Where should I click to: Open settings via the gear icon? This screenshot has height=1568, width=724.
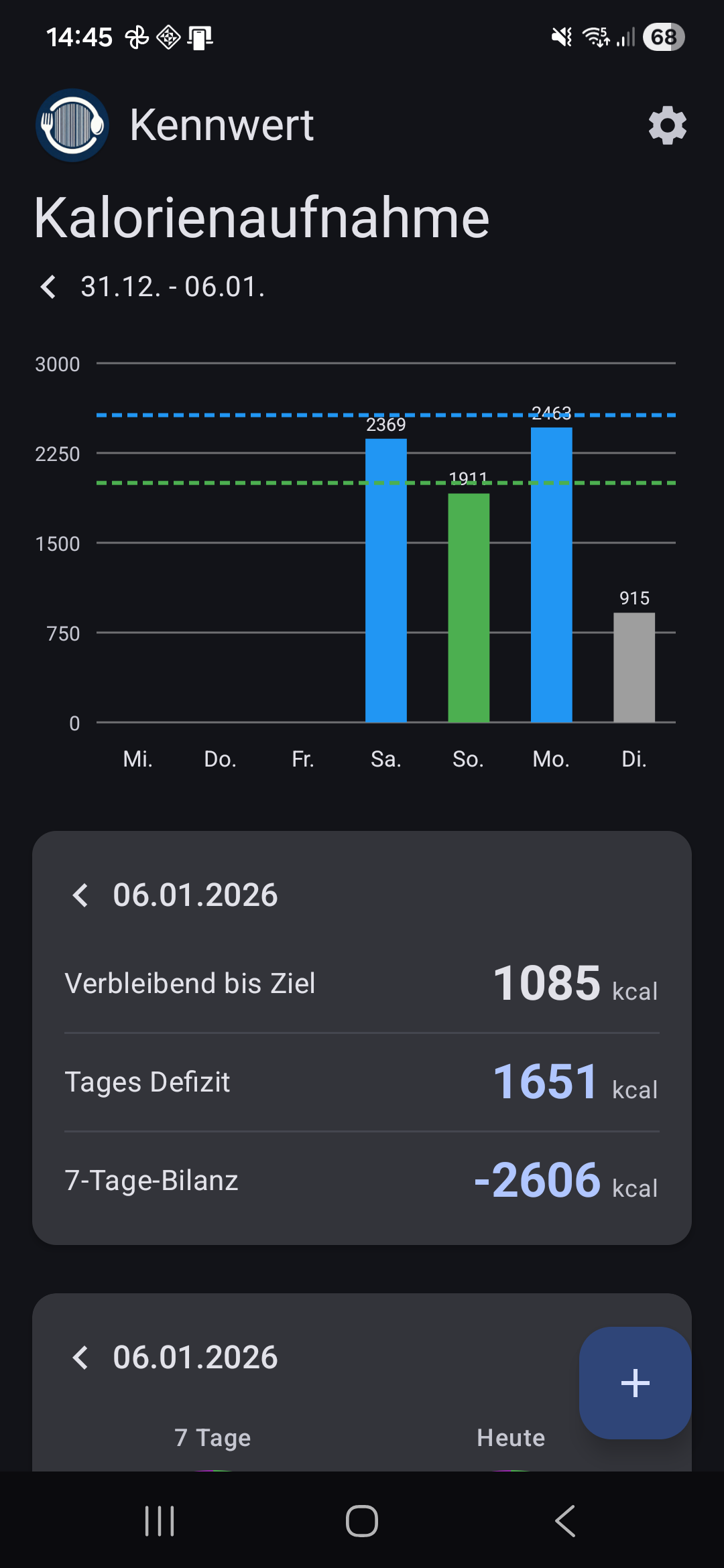tap(667, 125)
